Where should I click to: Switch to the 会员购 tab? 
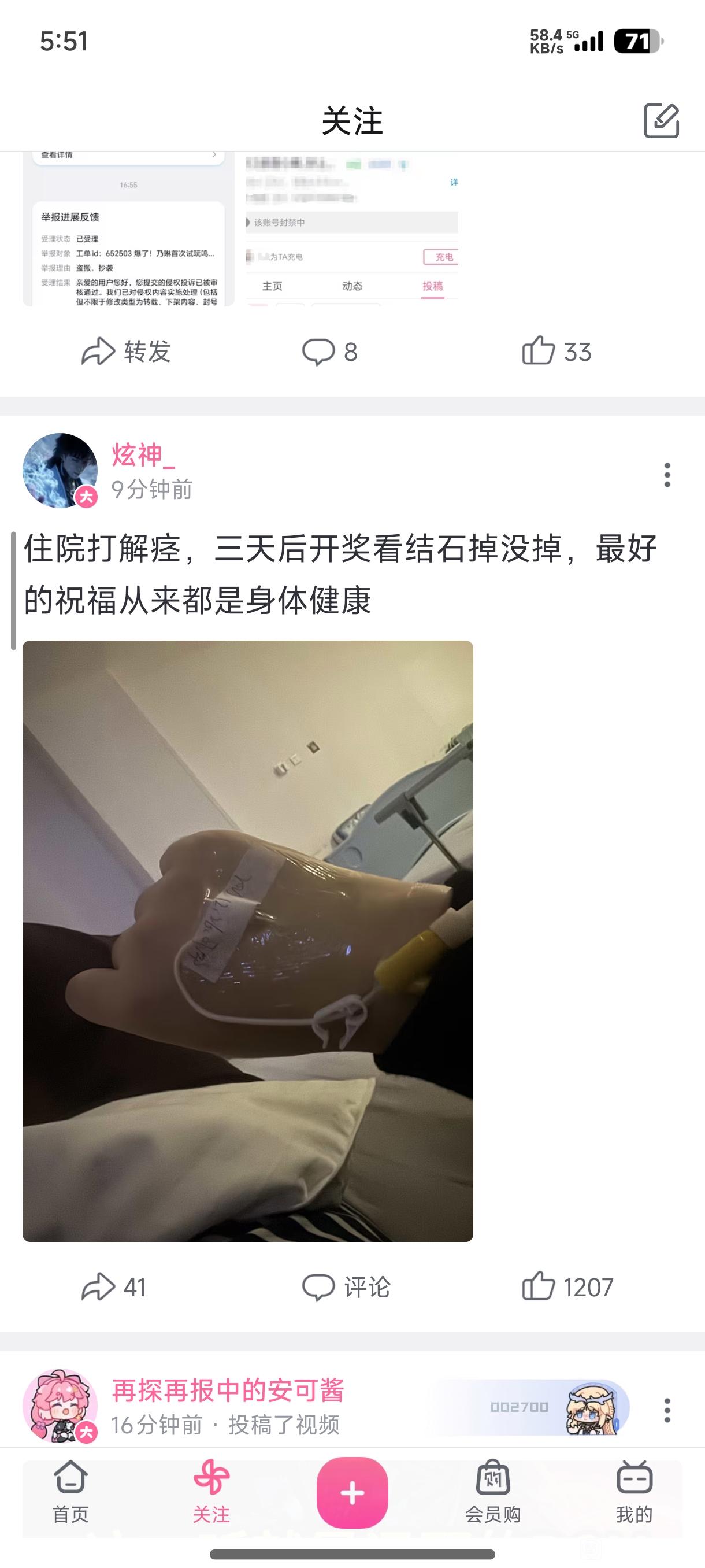[493, 1492]
